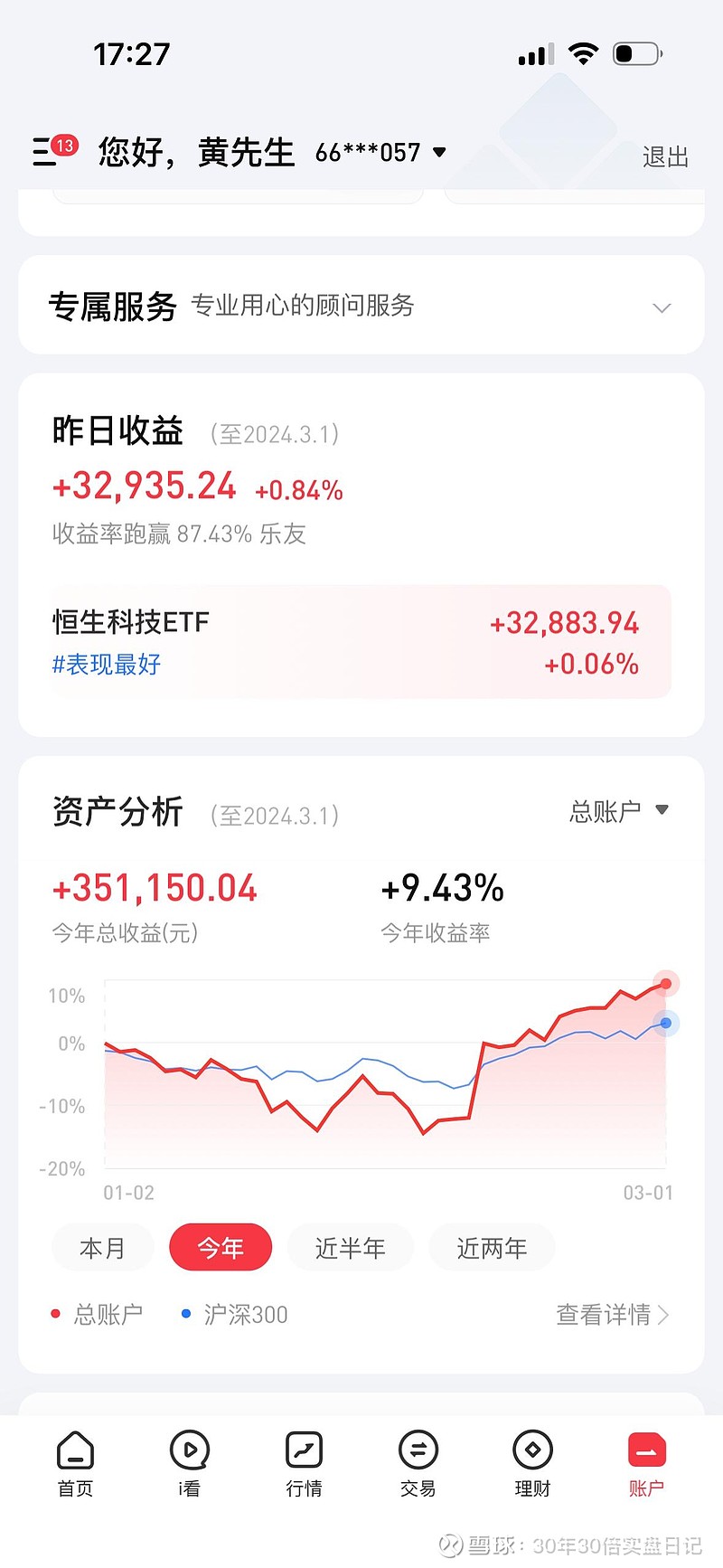This screenshot has width=723, height=1568.
Task: Switch chart range to 近半年
Action: click(x=350, y=1248)
